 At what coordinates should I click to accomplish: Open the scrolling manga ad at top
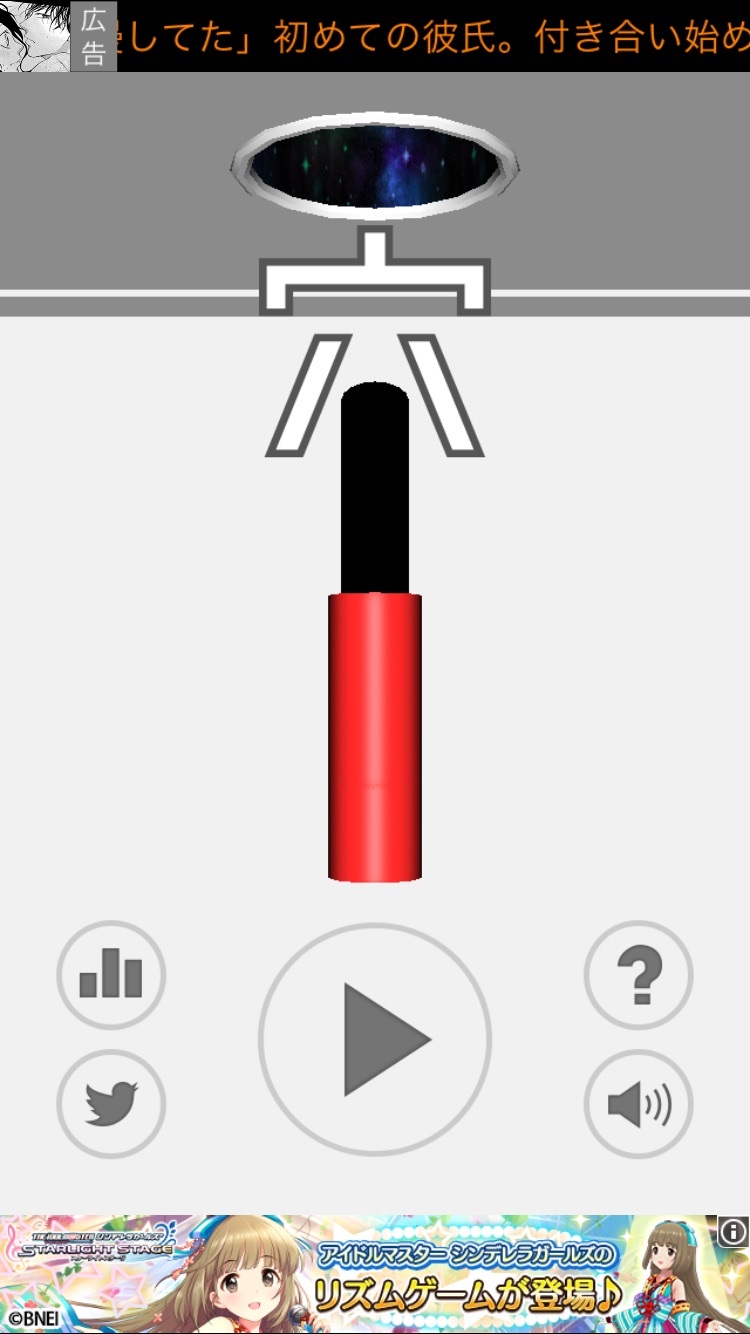pyautogui.click(x=375, y=36)
